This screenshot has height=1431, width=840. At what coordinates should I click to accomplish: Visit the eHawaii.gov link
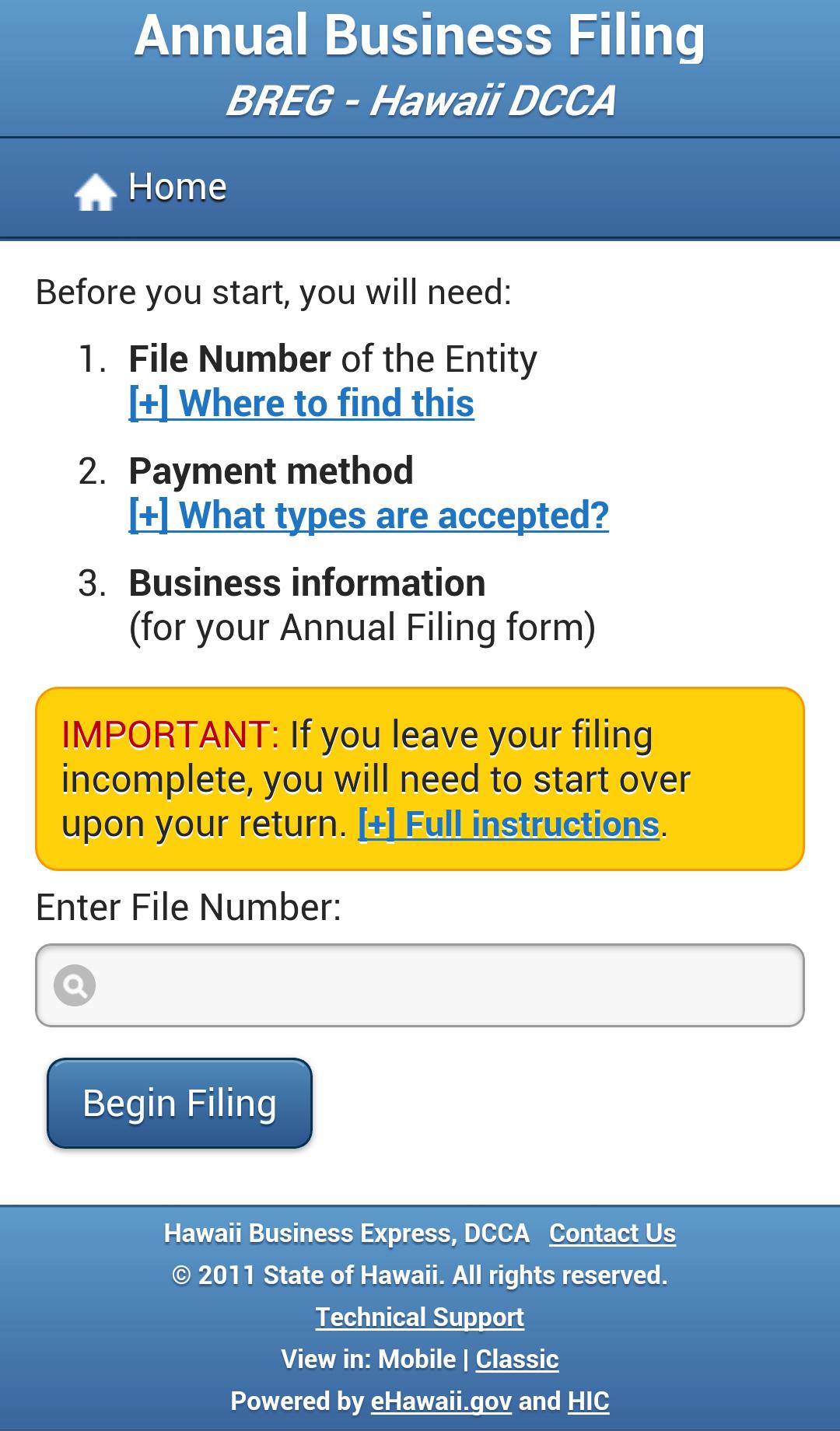441,1401
